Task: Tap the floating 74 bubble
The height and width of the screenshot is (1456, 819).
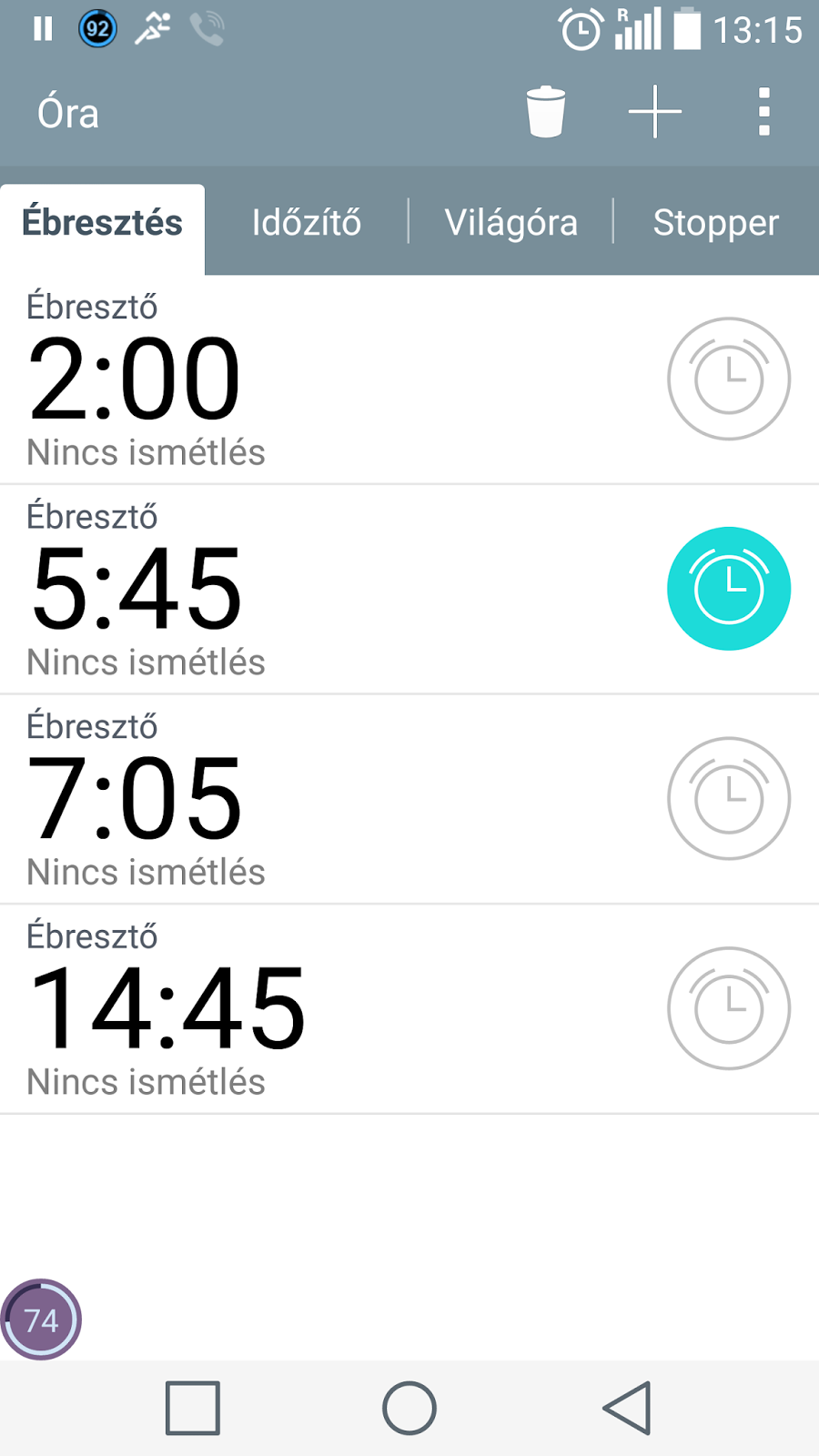Action: (x=41, y=1319)
